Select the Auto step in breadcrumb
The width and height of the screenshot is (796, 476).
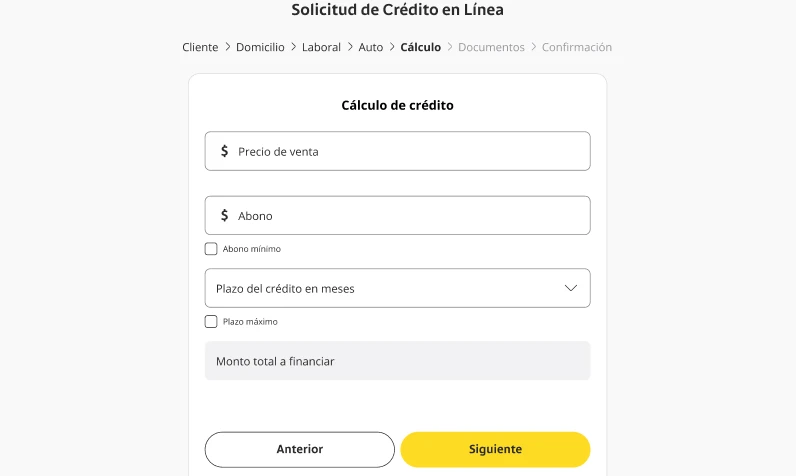point(371,47)
